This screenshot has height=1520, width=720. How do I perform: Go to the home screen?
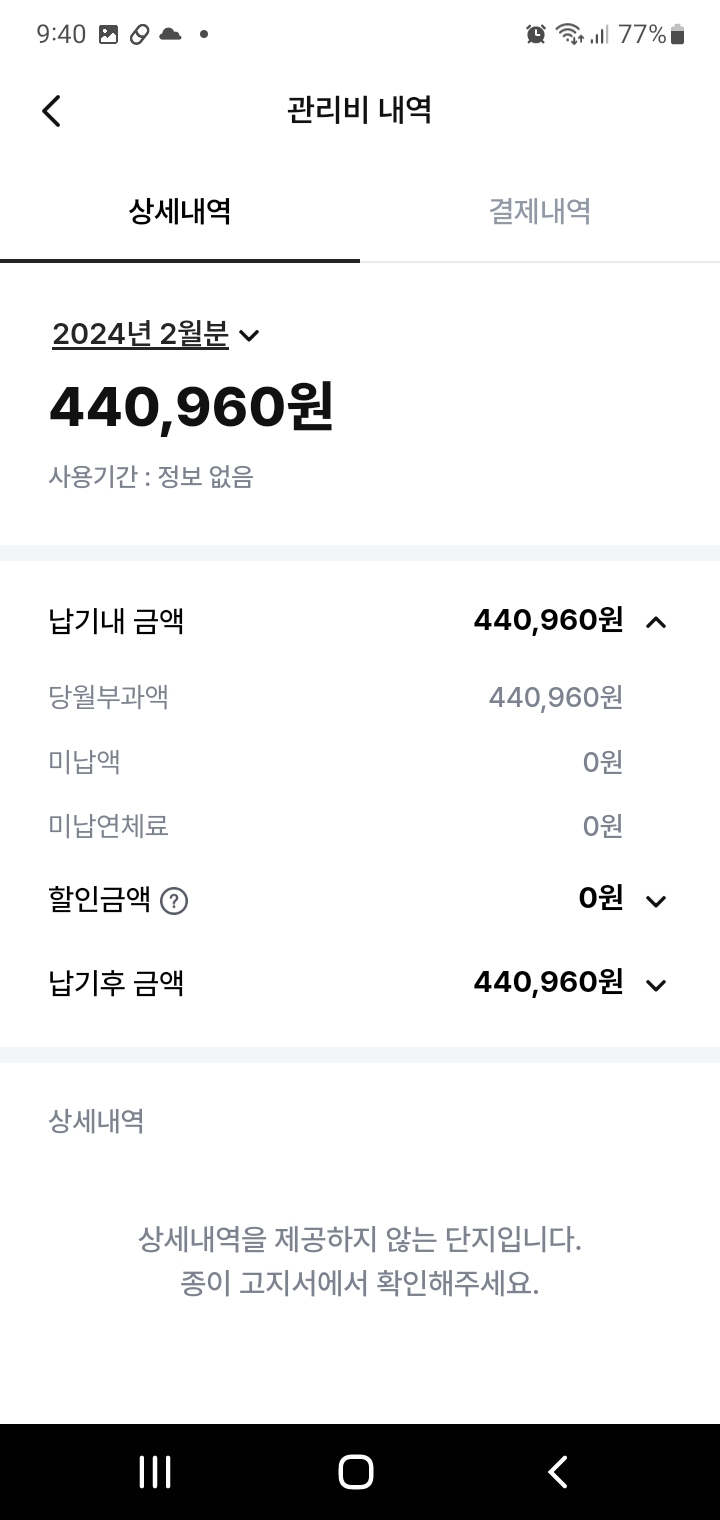click(356, 1472)
